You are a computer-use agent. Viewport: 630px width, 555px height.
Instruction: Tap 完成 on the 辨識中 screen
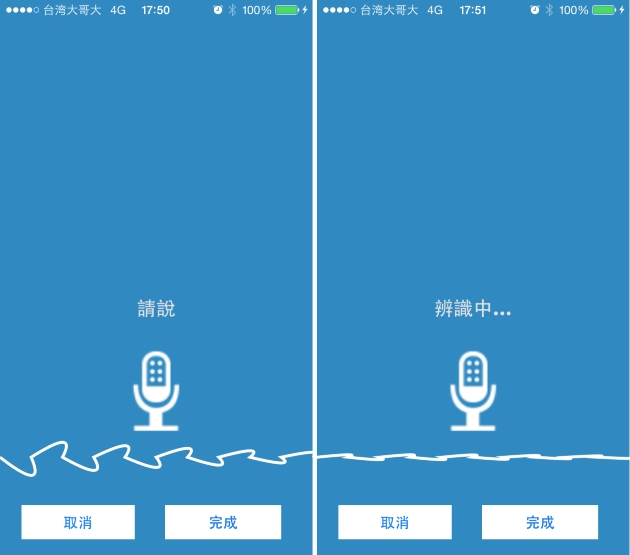coord(539,522)
